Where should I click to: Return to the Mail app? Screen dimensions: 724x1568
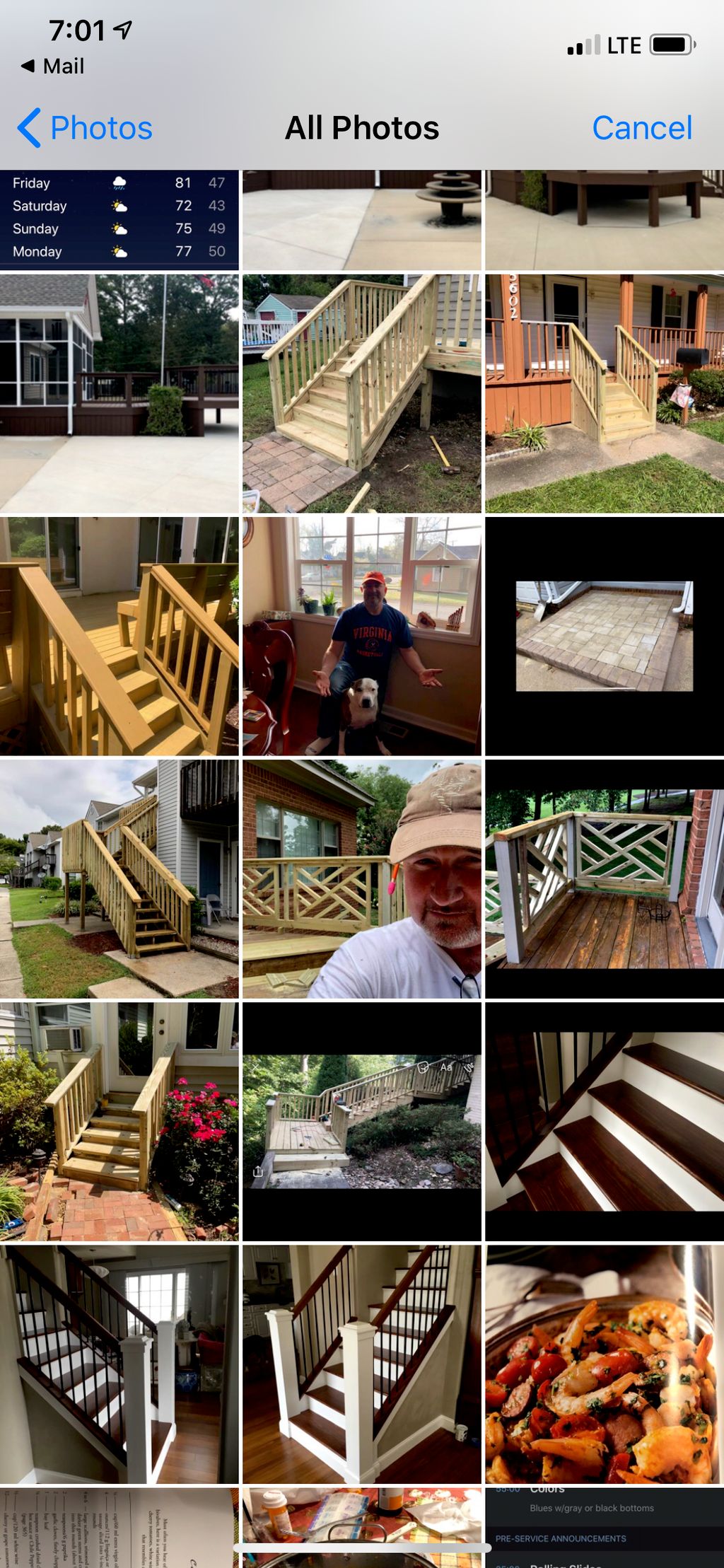53,66
